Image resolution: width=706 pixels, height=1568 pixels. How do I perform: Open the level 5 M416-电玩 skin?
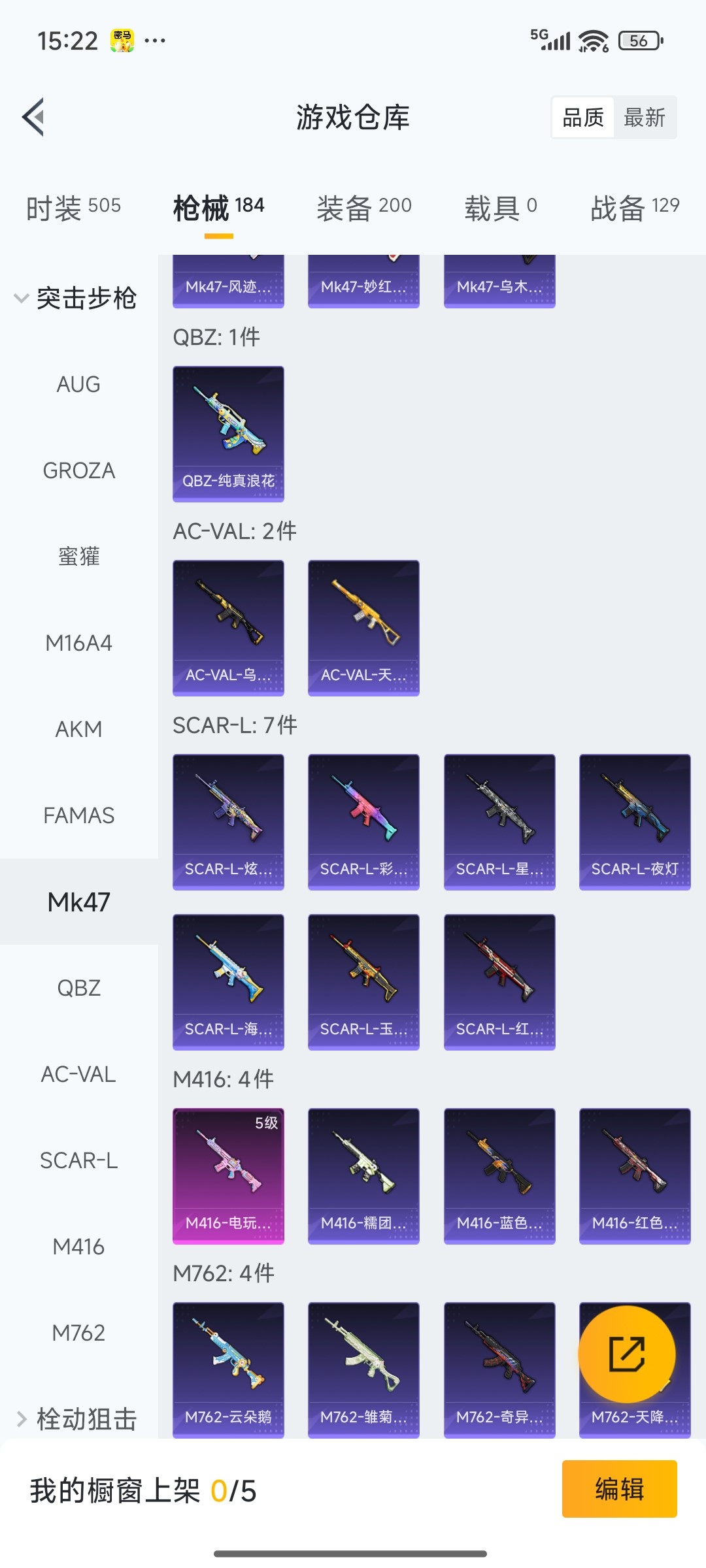[228, 1175]
